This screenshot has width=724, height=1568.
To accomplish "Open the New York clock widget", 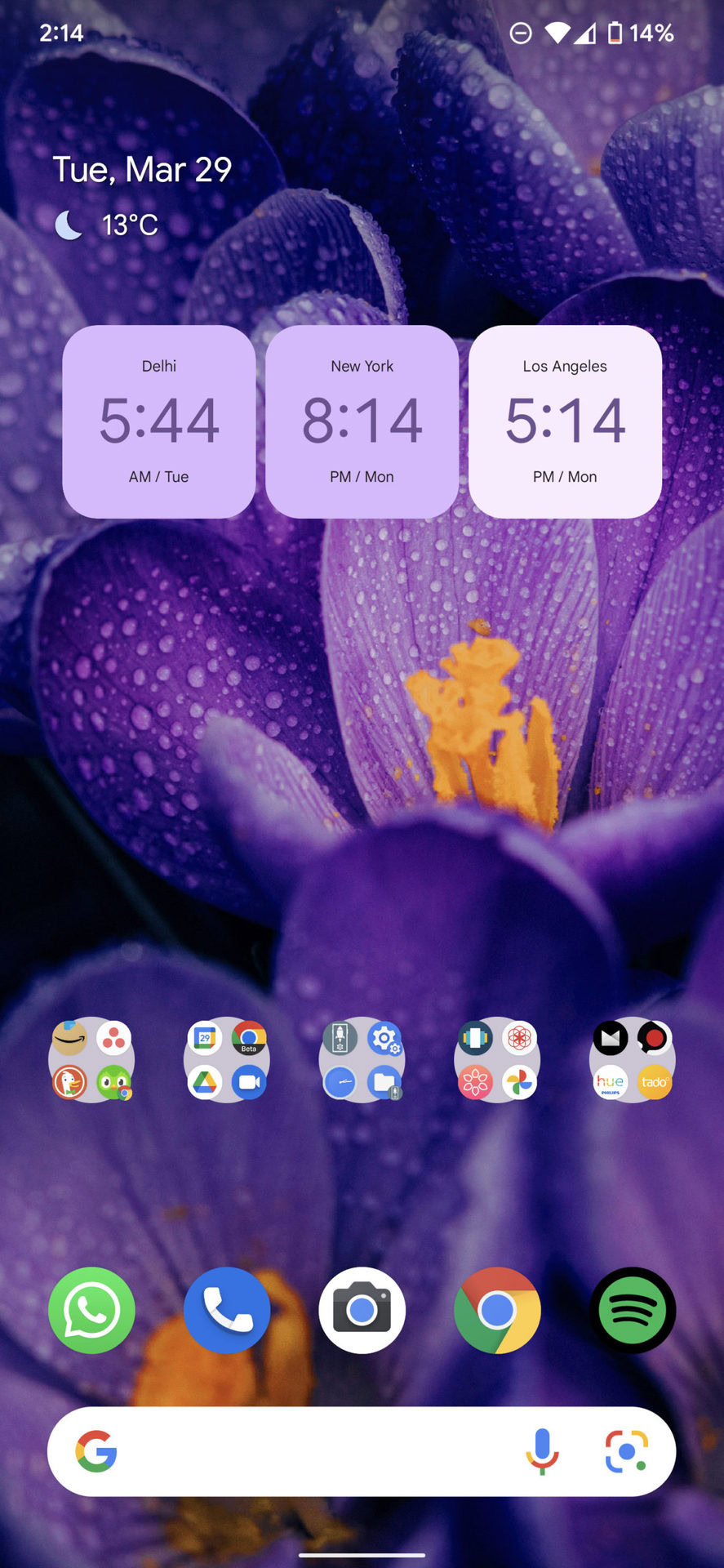I will point(362,421).
